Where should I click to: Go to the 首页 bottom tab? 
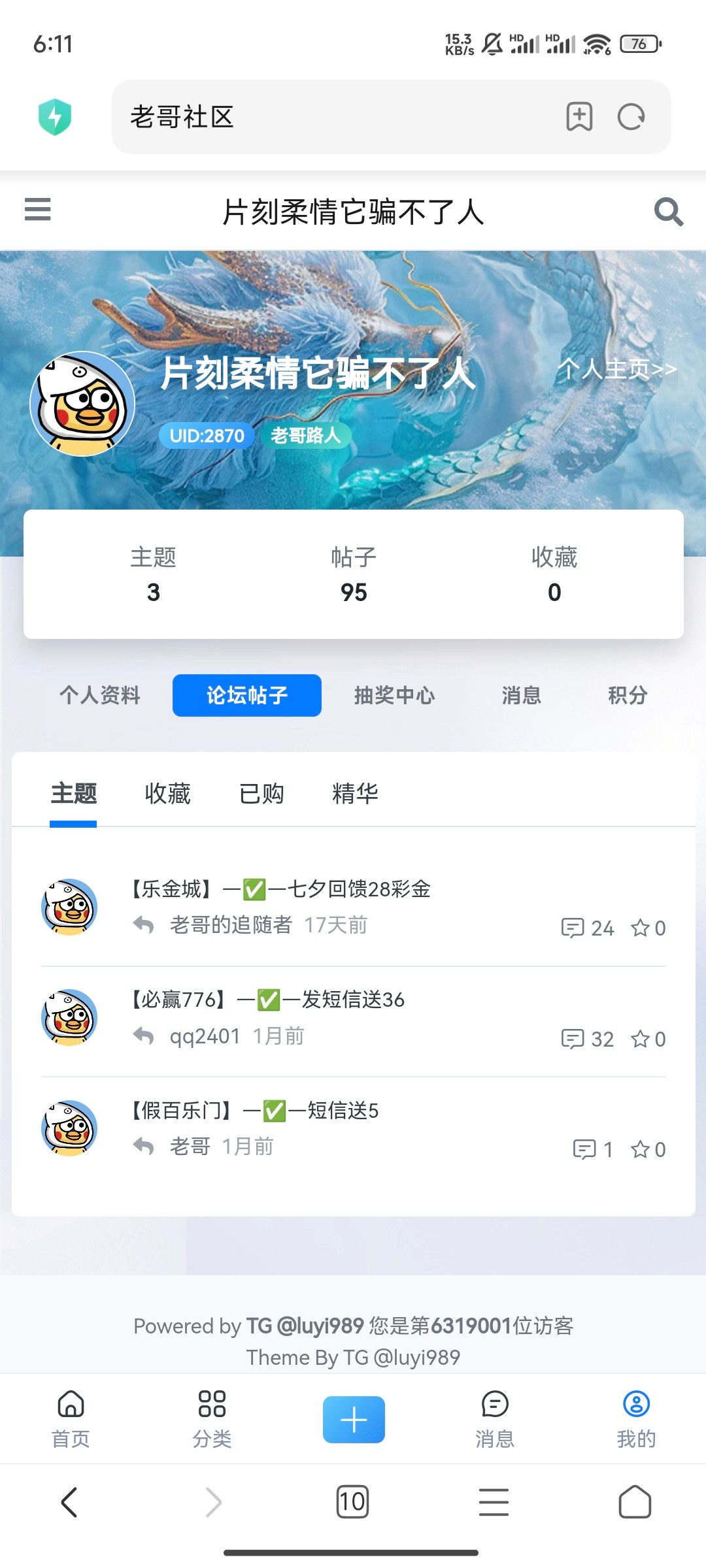click(x=71, y=1419)
